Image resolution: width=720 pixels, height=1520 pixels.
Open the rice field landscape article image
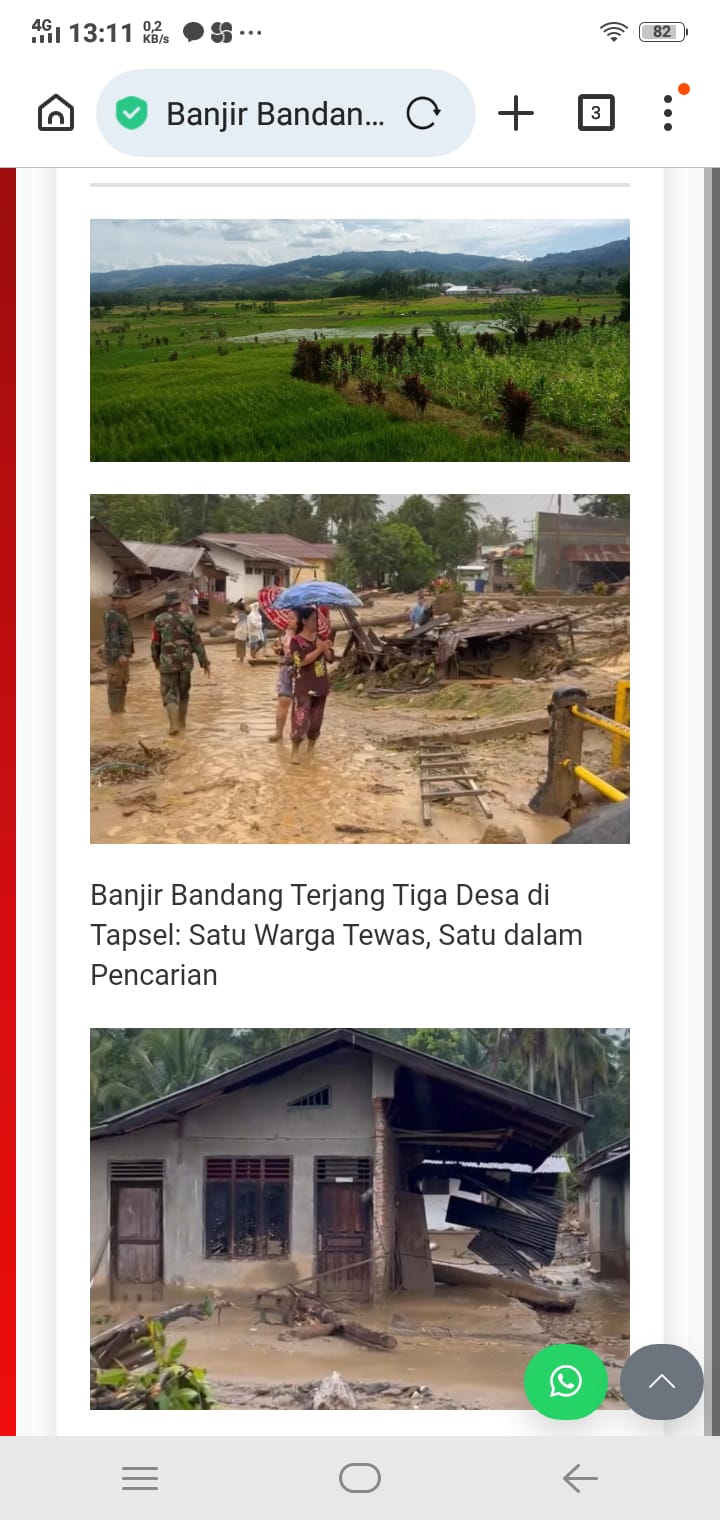pos(360,340)
